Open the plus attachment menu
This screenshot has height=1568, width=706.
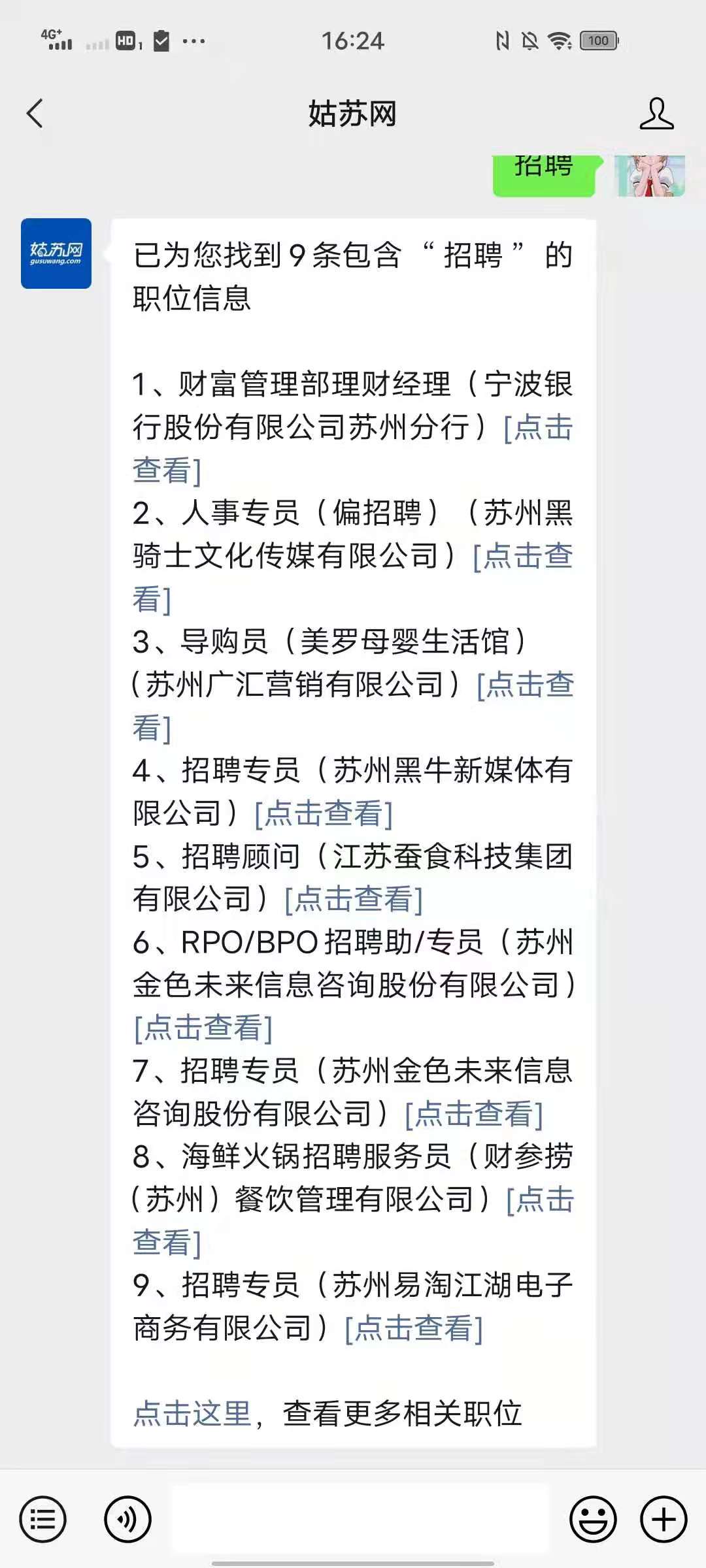[x=664, y=1520]
